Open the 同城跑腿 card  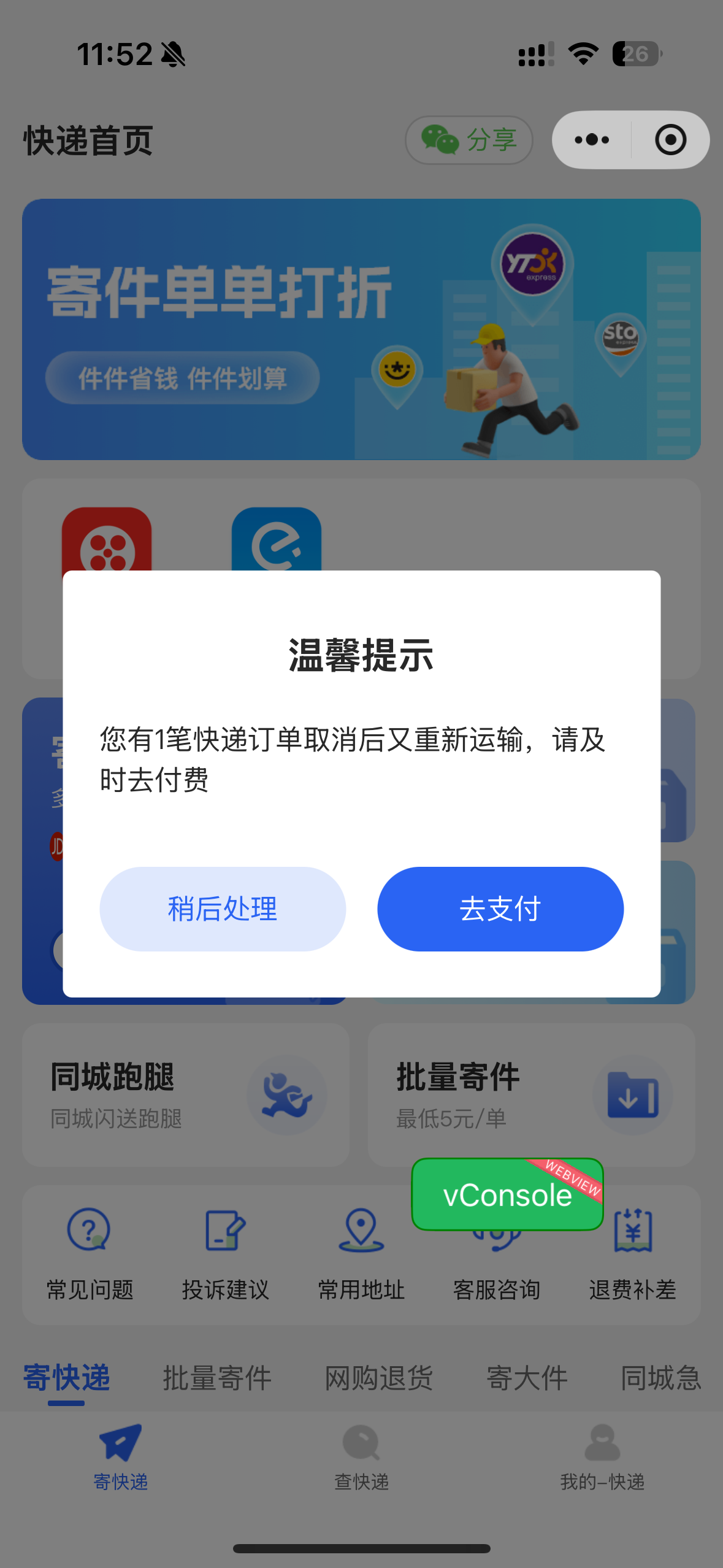pyautogui.click(x=185, y=1094)
